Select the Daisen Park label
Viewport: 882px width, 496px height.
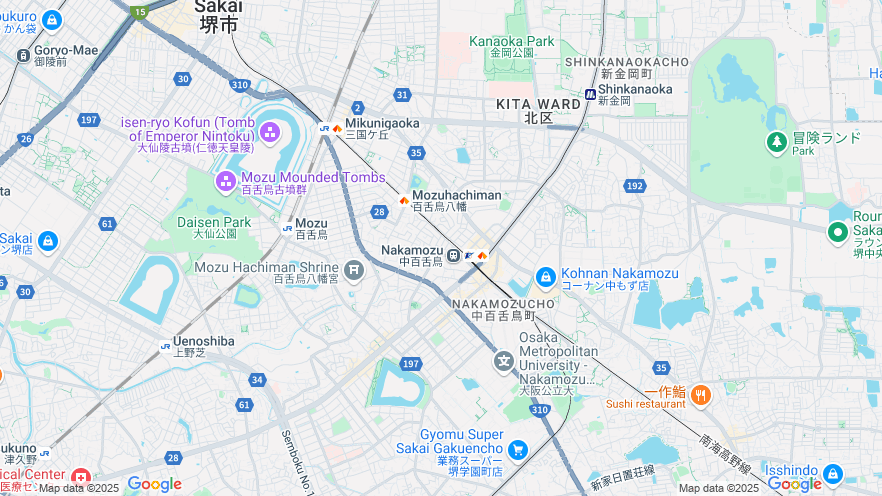pyautogui.click(x=214, y=221)
